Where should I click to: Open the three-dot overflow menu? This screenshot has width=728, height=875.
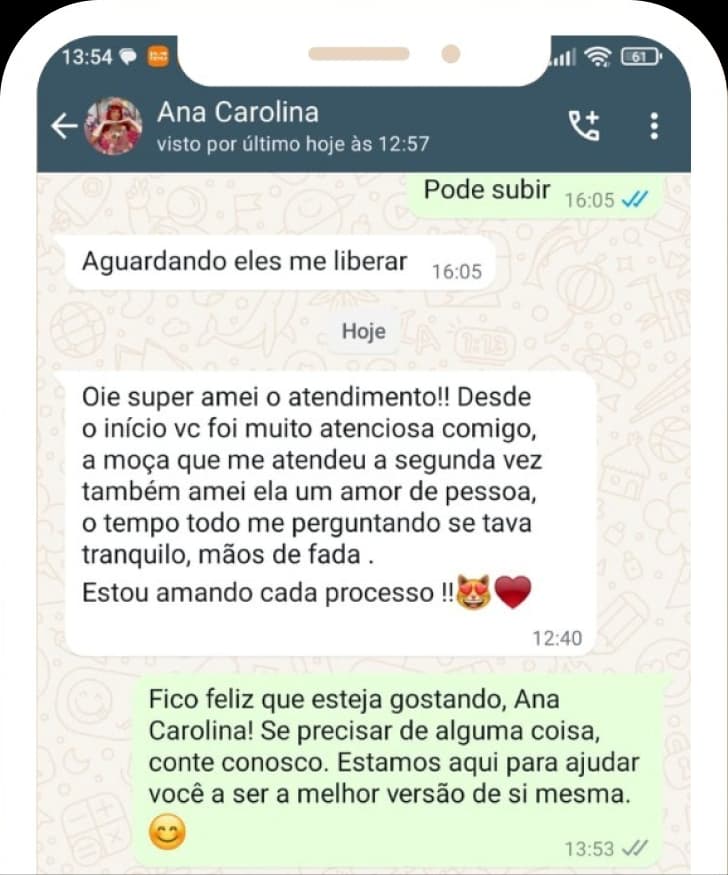click(x=655, y=126)
